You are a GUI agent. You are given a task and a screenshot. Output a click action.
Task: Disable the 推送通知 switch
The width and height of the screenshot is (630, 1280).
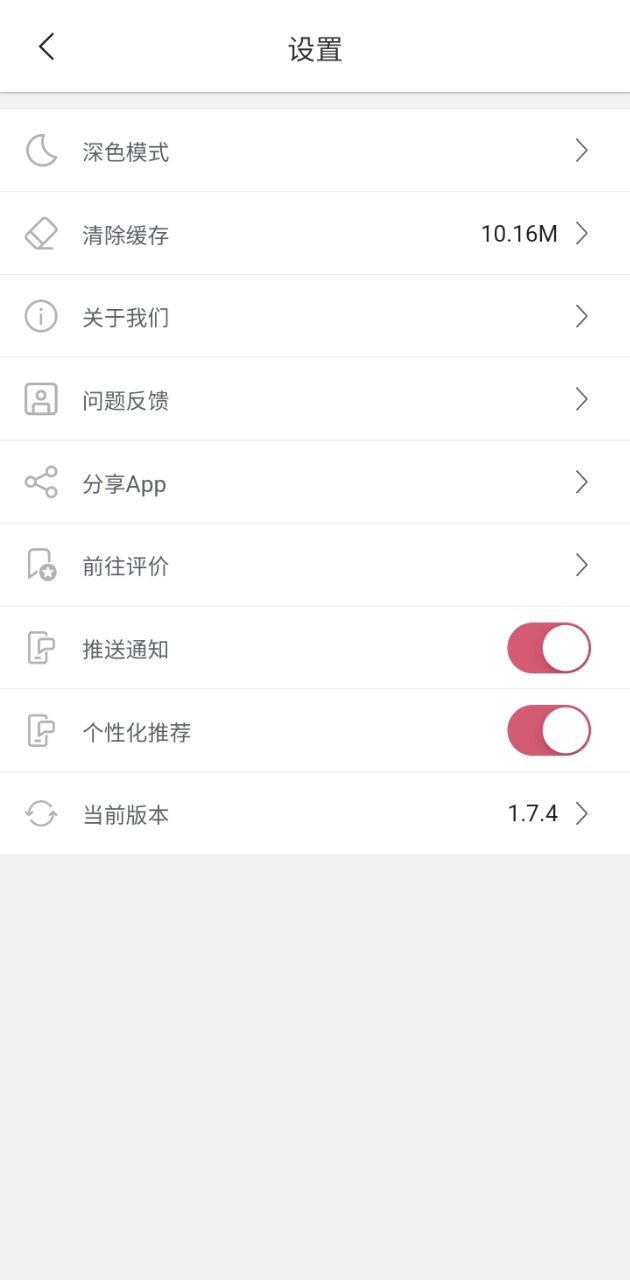coord(549,648)
